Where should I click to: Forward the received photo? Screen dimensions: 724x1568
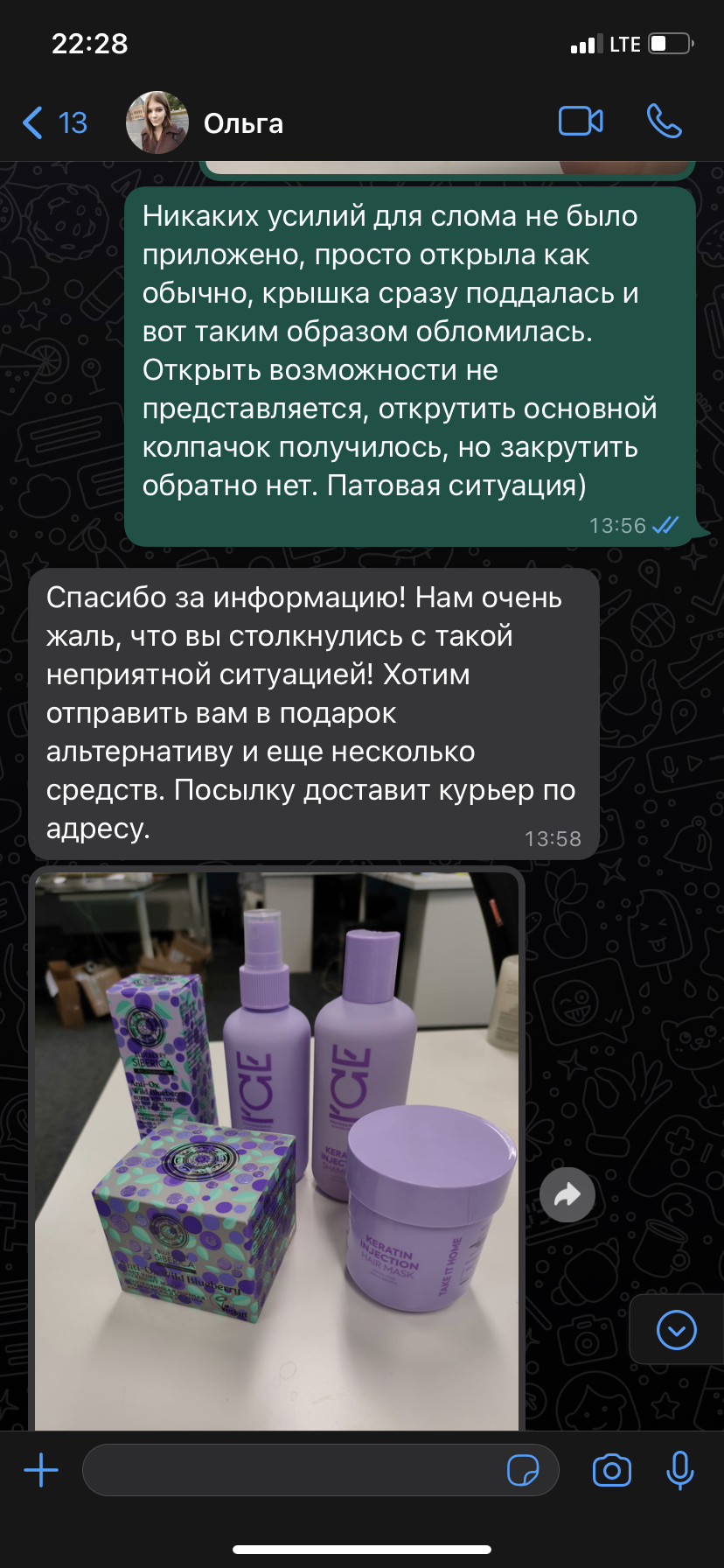(567, 1194)
